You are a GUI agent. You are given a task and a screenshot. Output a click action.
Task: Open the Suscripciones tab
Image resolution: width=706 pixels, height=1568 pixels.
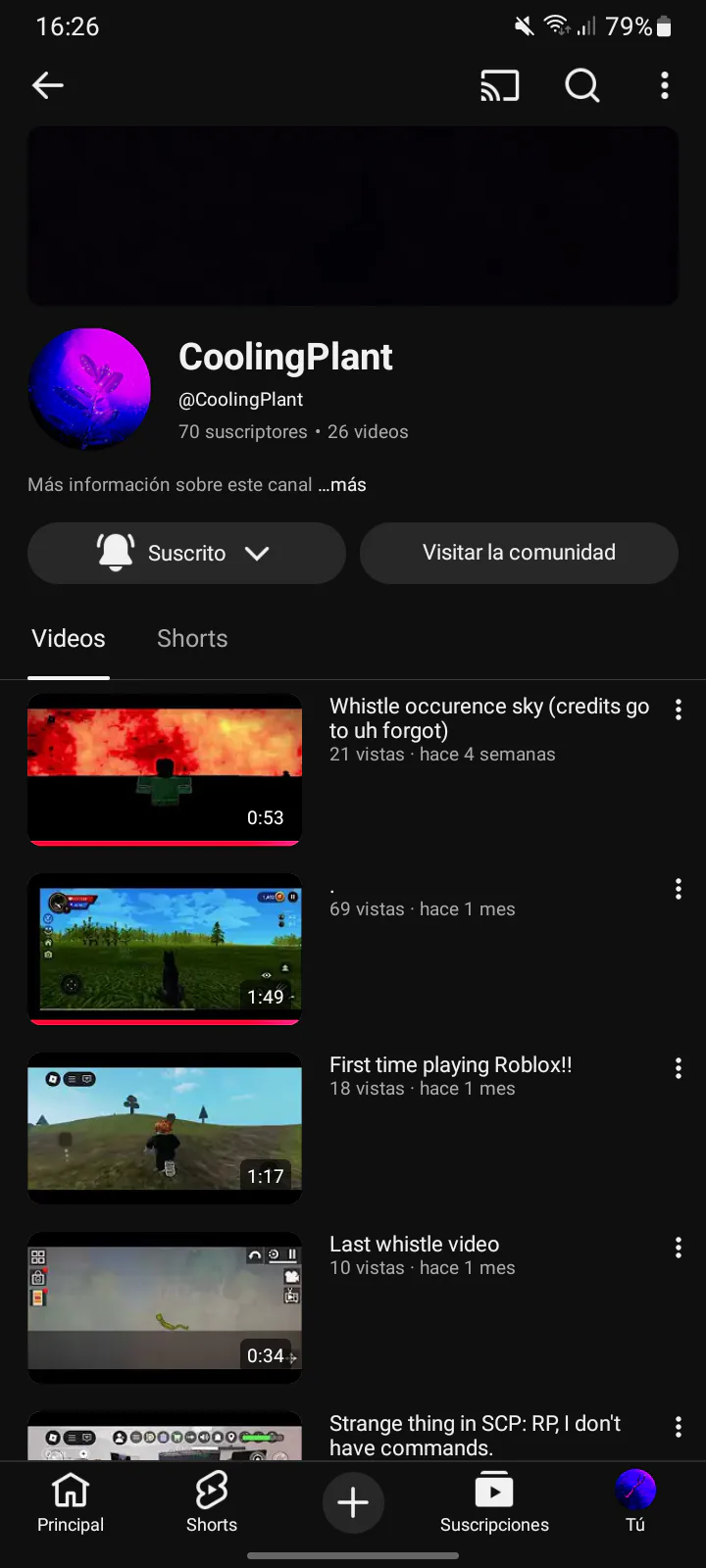click(x=494, y=1502)
